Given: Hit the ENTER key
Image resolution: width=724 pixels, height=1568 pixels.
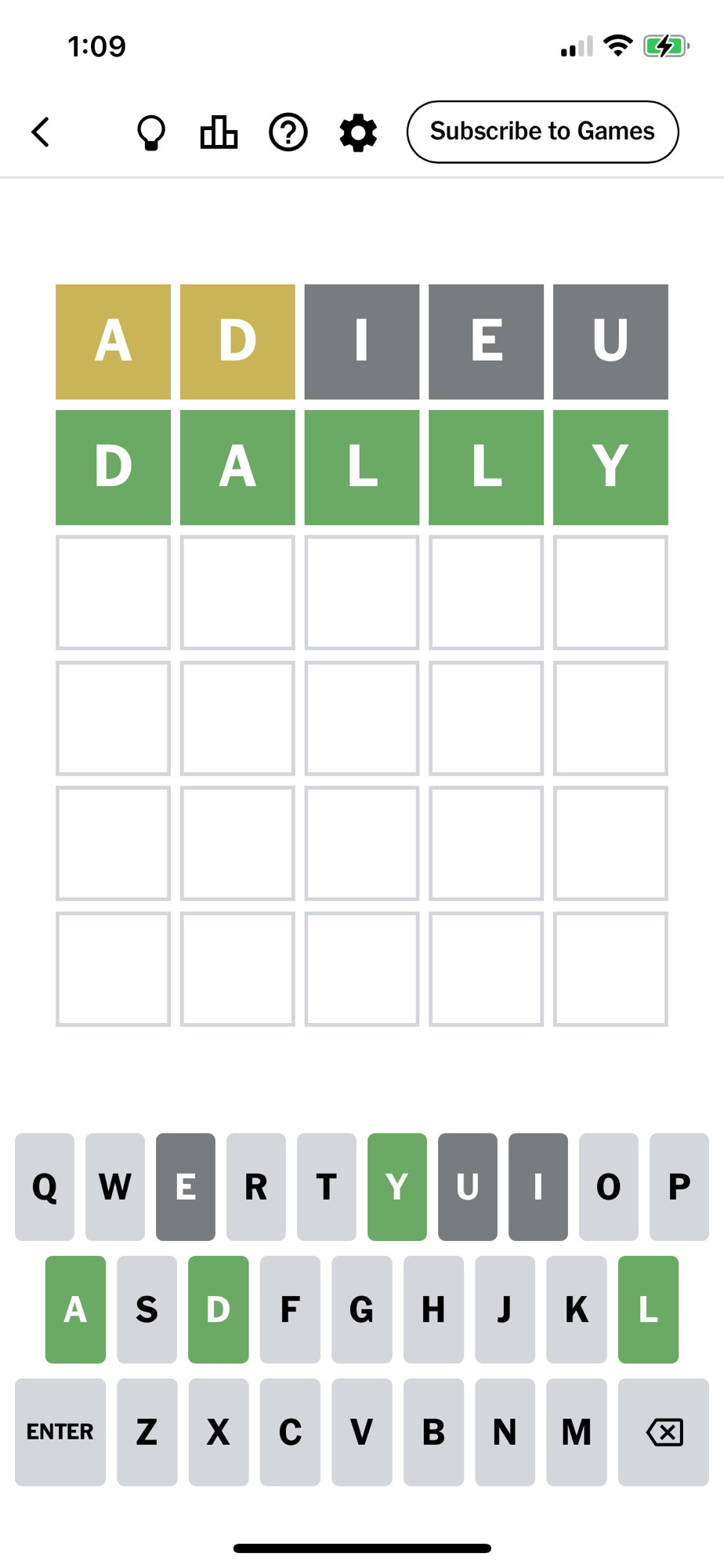Looking at the screenshot, I should 60,1432.
